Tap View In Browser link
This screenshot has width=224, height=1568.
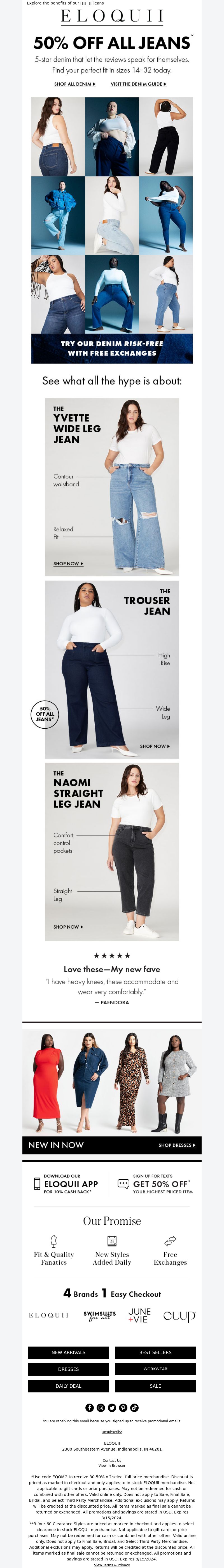(x=112, y=1466)
